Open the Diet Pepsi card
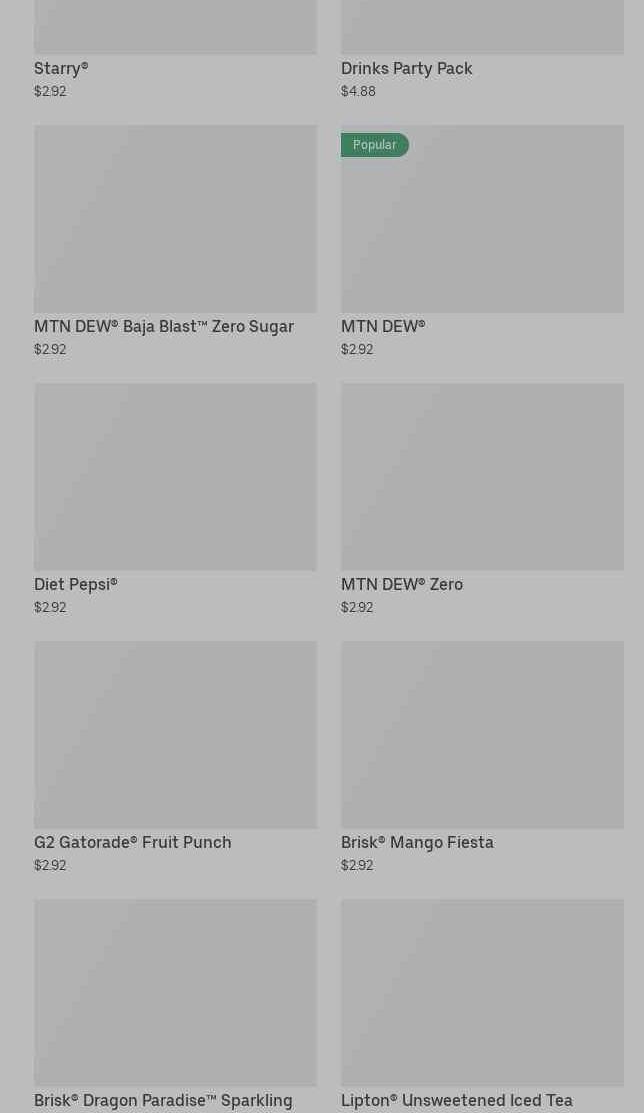The height and width of the screenshot is (1113, 644). point(175,499)
